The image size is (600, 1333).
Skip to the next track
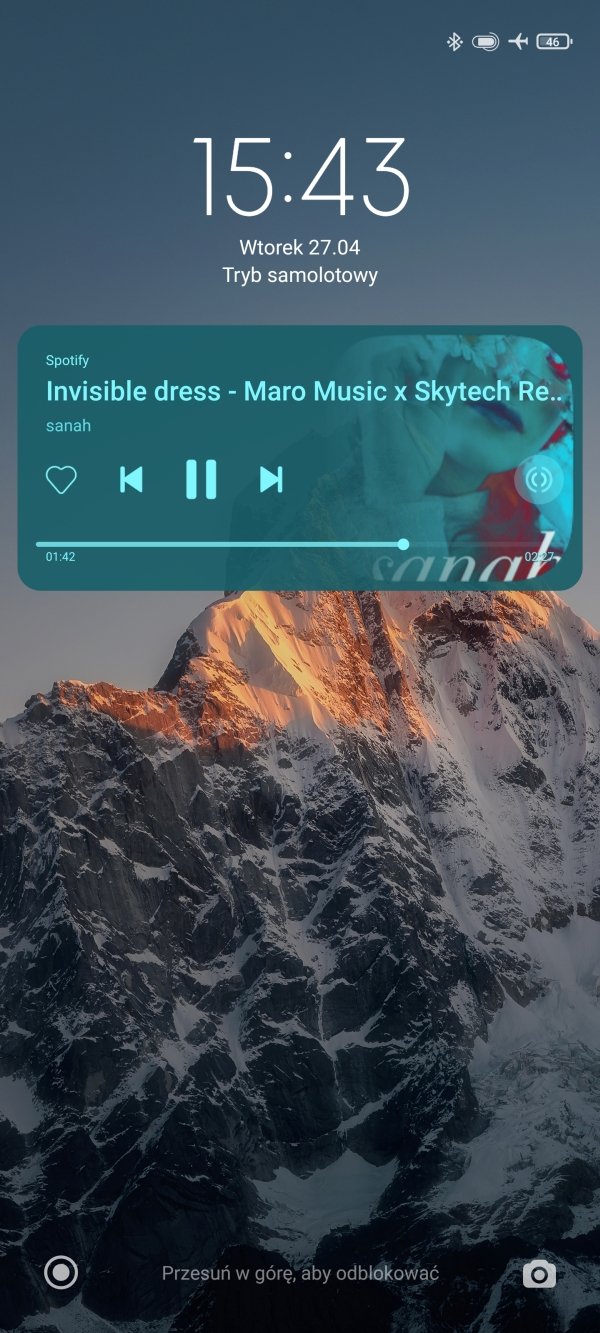pos(271,480)
